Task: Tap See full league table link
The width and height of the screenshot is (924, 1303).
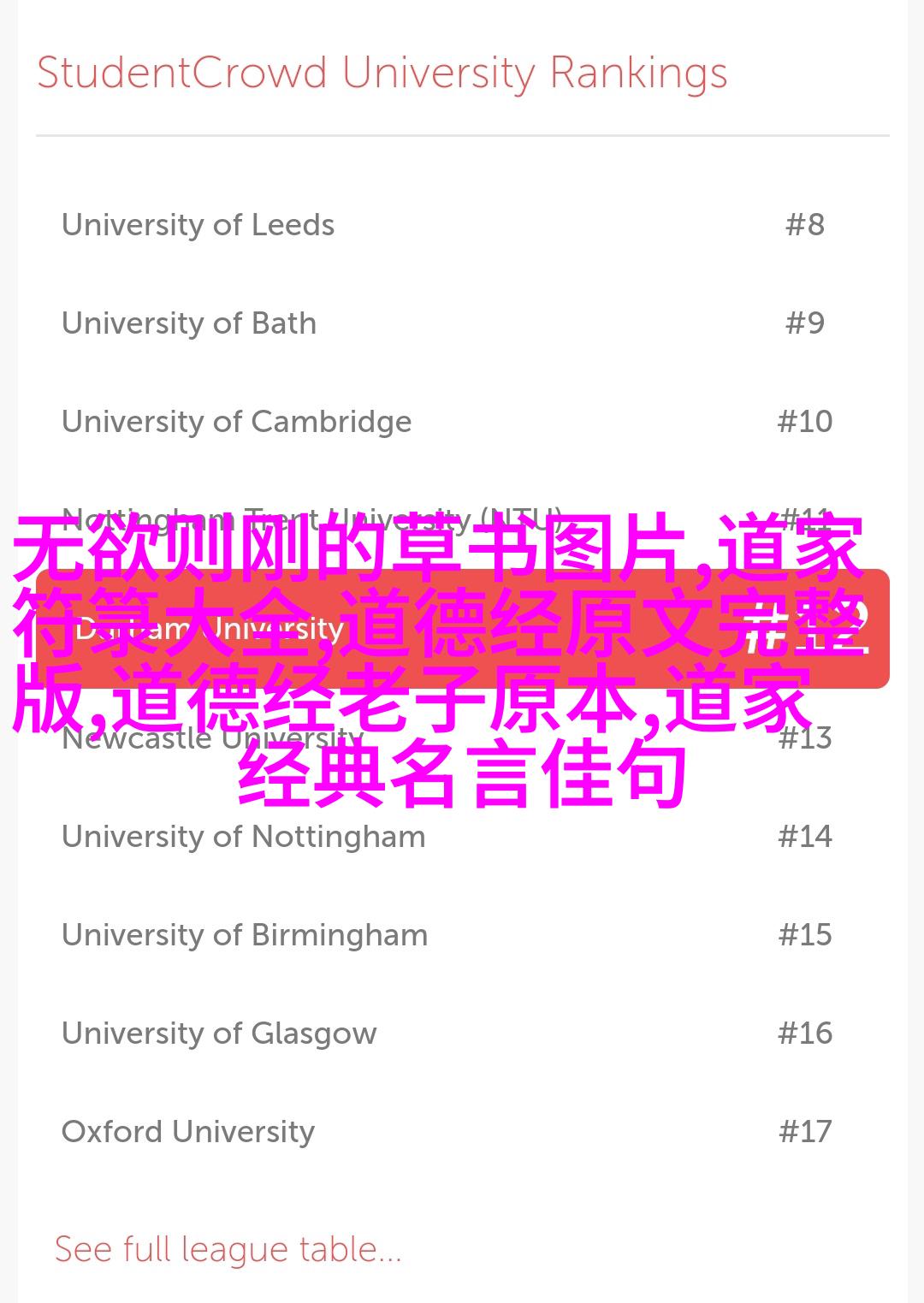Action: (228, 1249)
